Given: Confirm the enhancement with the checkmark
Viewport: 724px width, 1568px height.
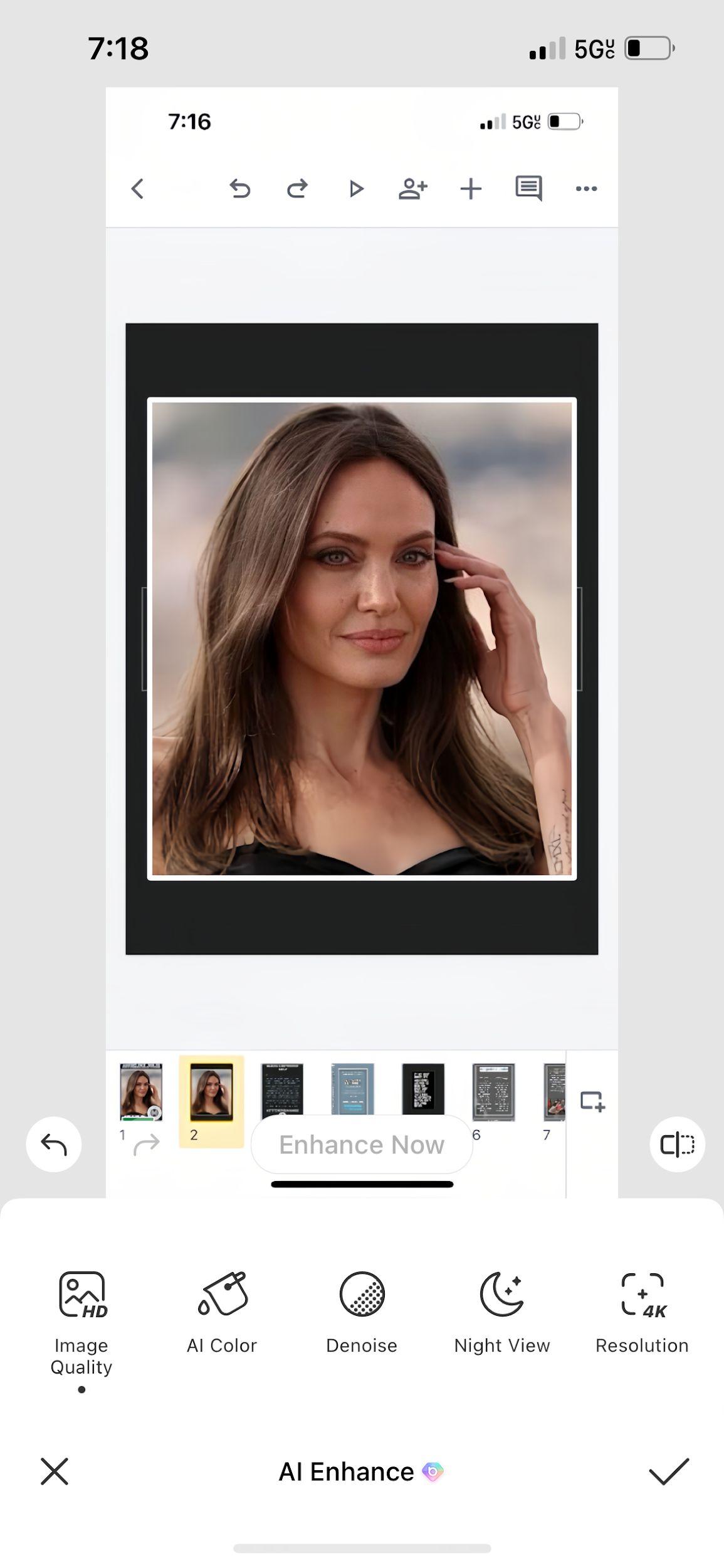Looking at the screenshot, I should coord(669,1471).
